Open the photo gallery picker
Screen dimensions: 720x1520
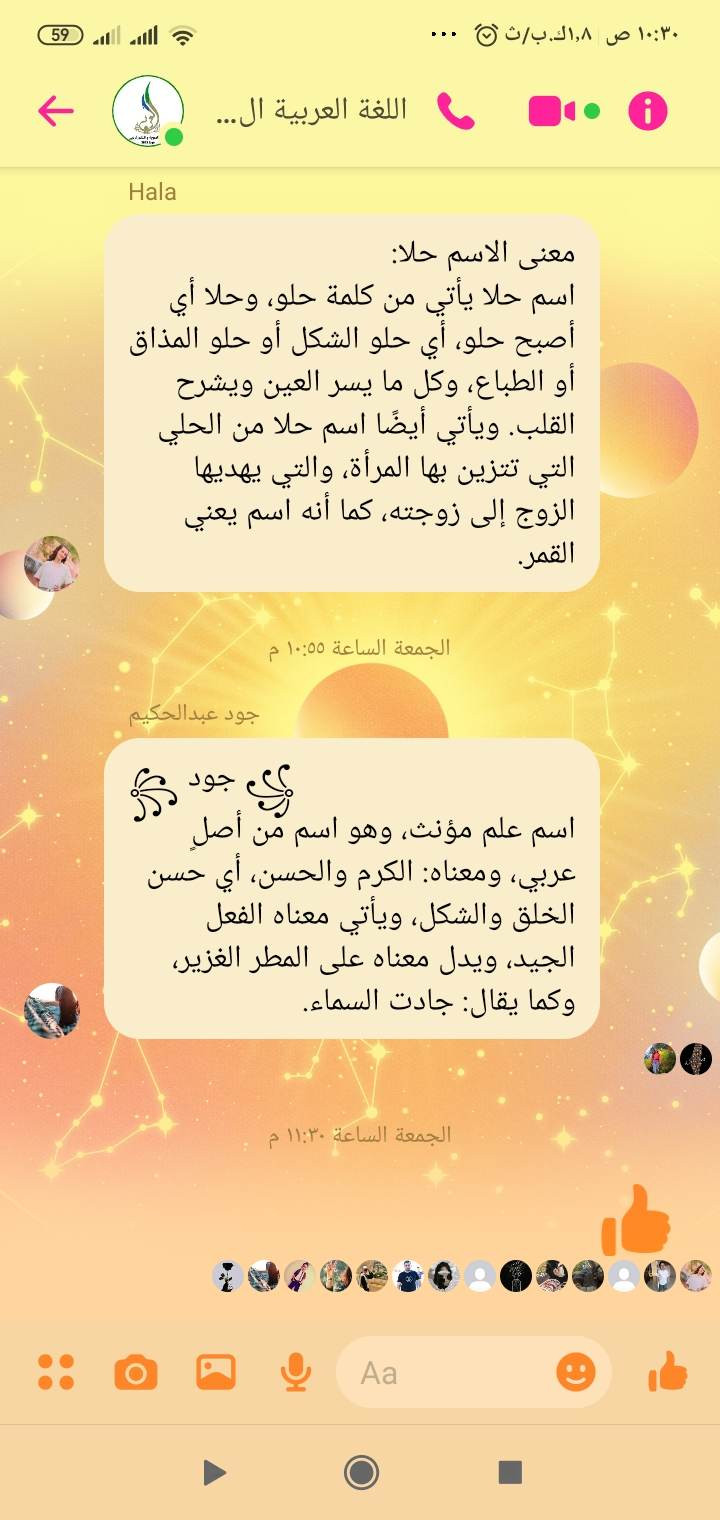coord(216,1372)
